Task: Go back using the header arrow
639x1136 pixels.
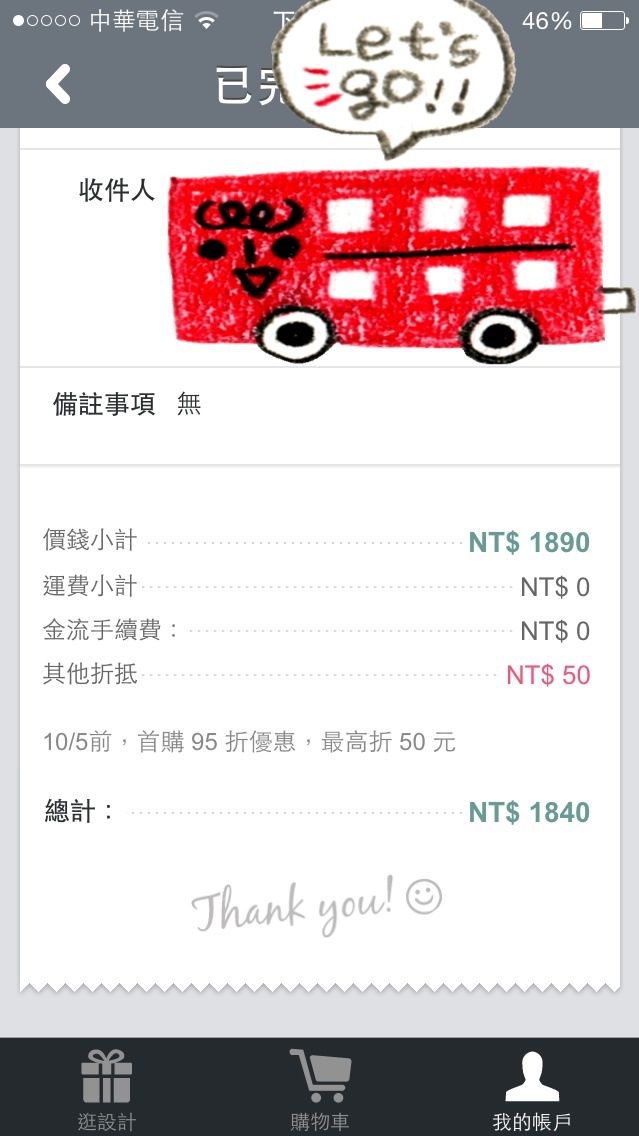Action: (x=58, y=84)
